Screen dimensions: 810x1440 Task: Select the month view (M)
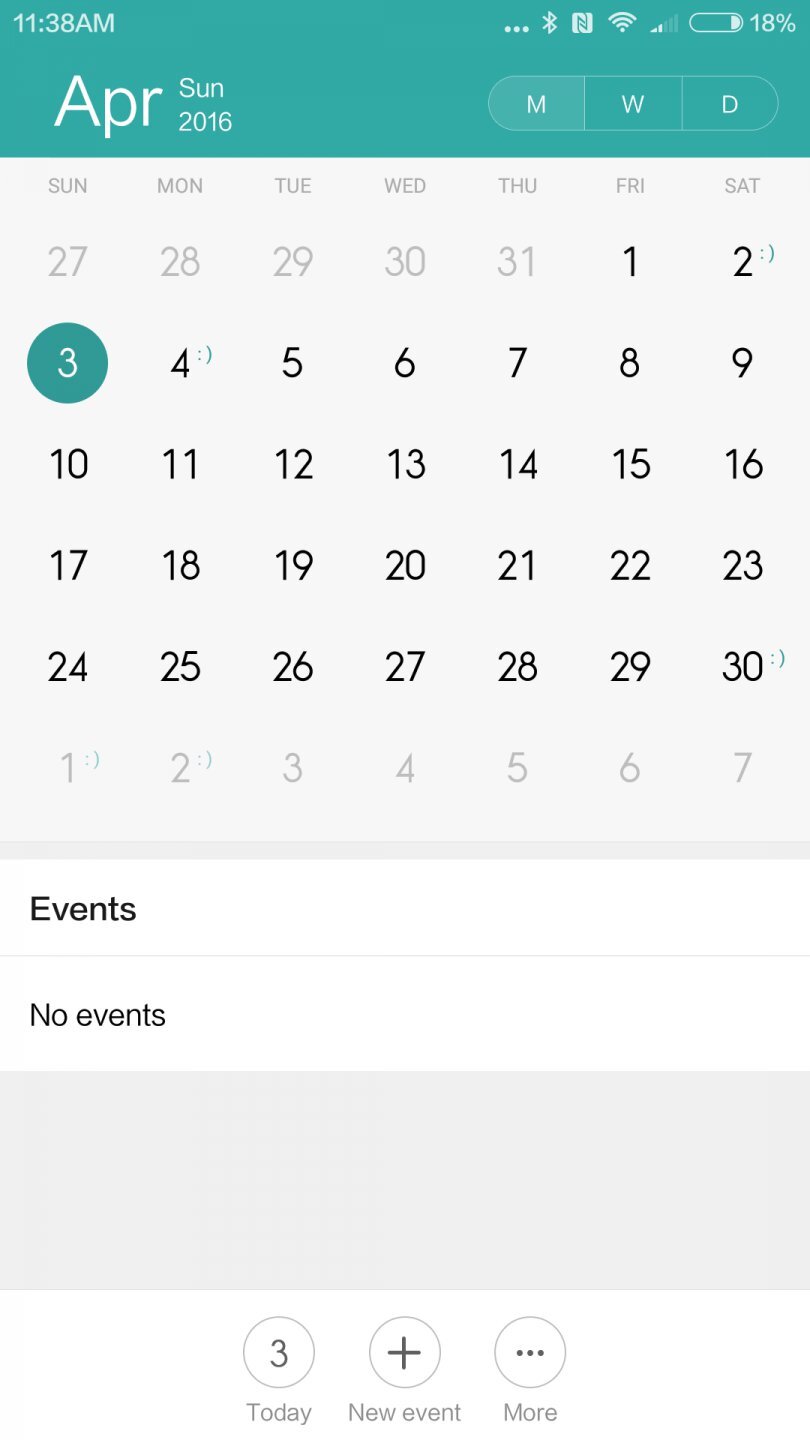(537, 104)
